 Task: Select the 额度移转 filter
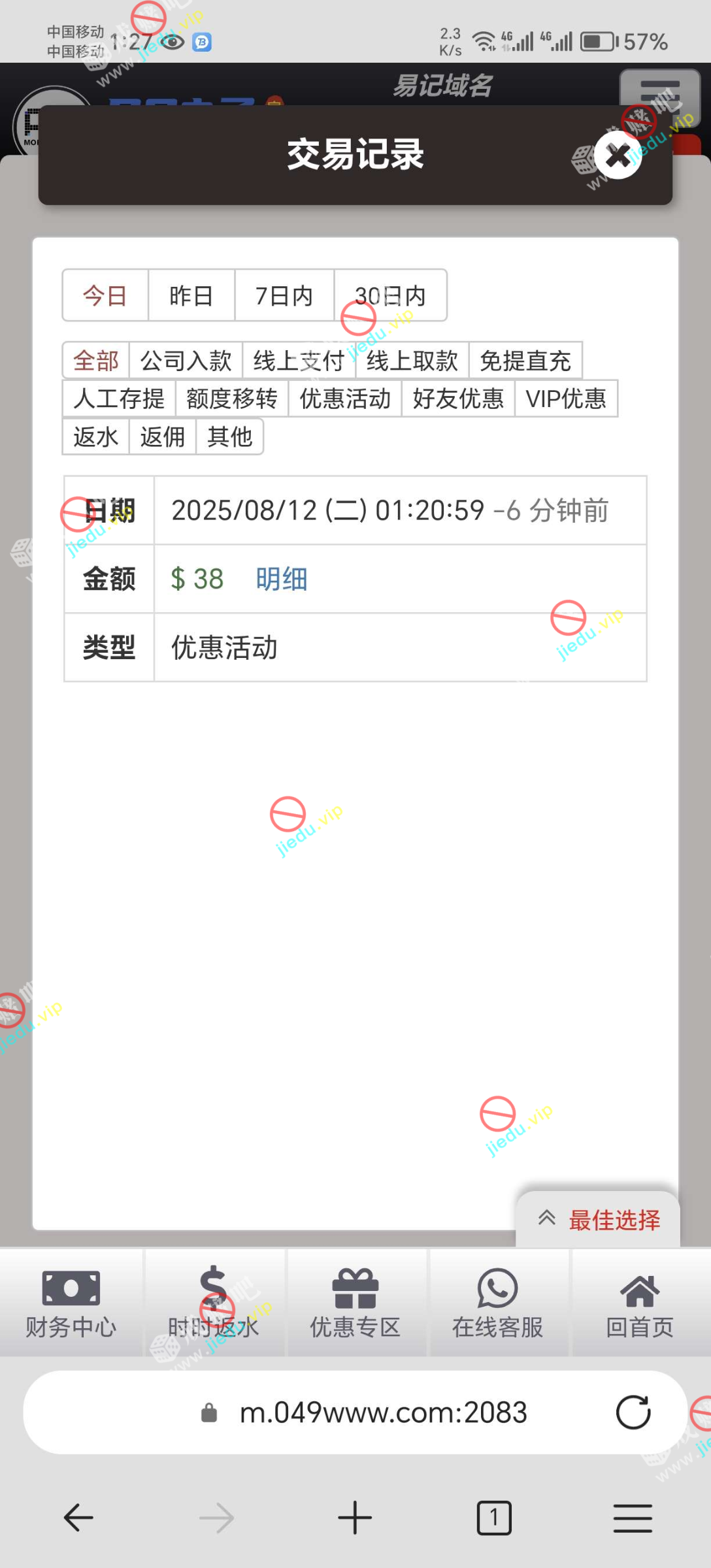point(231,399)
